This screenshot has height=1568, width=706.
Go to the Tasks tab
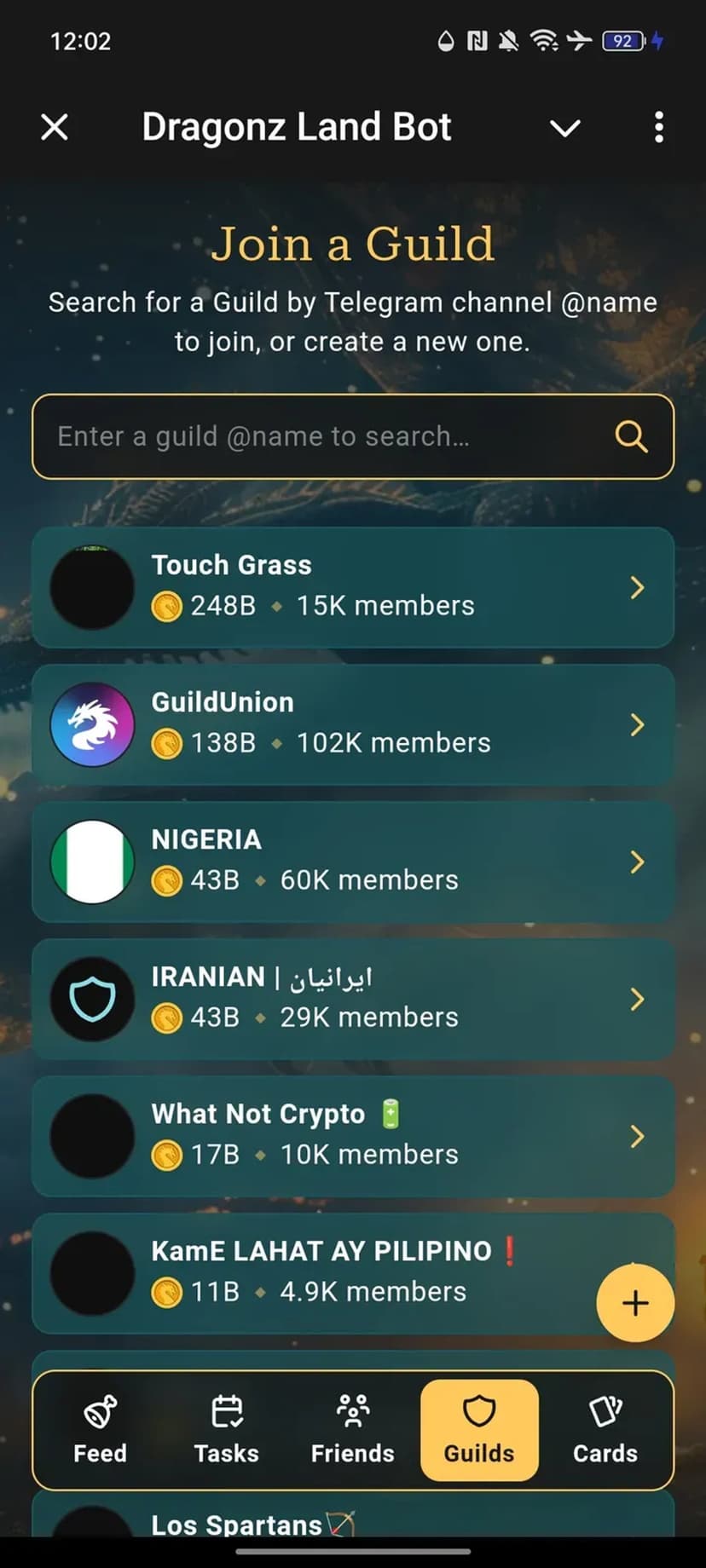tap(226, 1430)
